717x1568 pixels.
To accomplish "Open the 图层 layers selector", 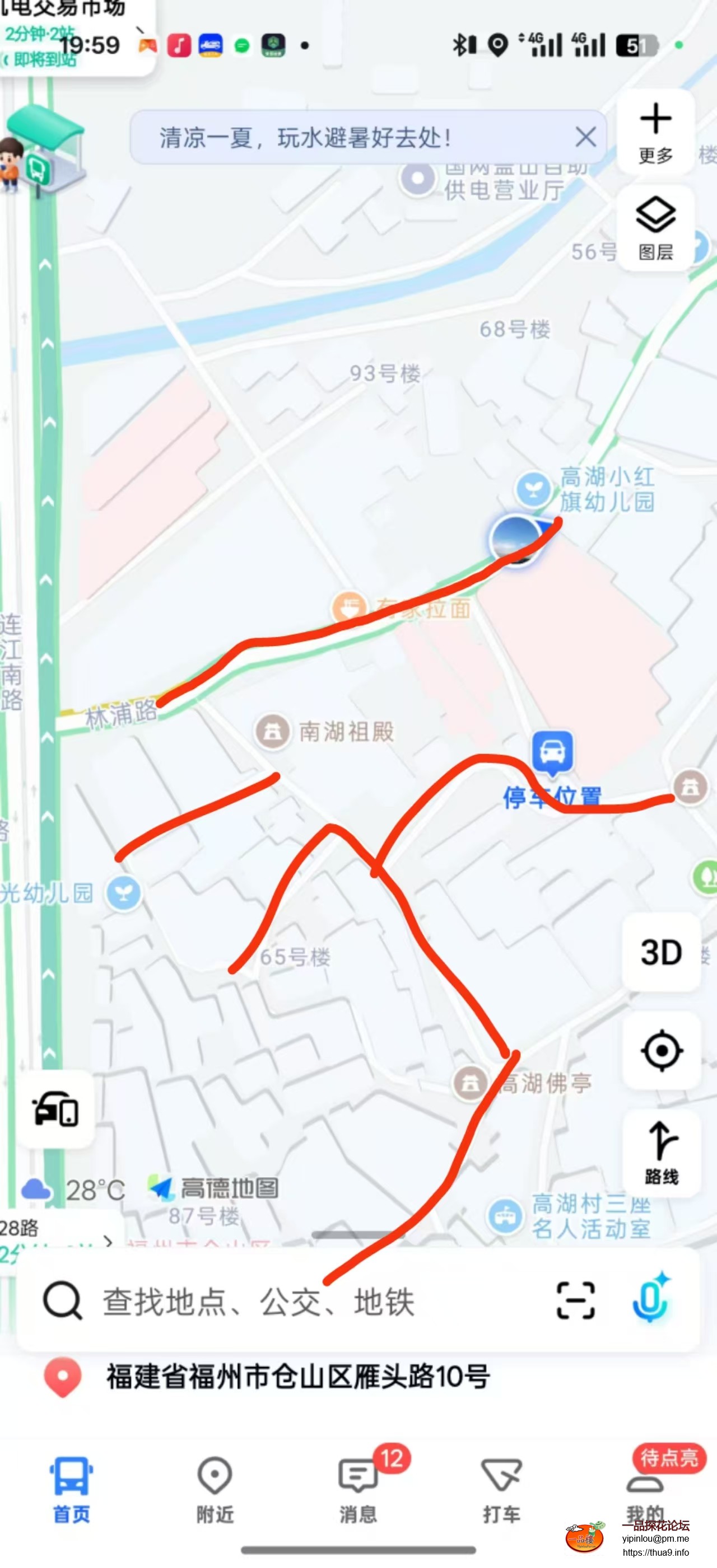I will (655, 228).
